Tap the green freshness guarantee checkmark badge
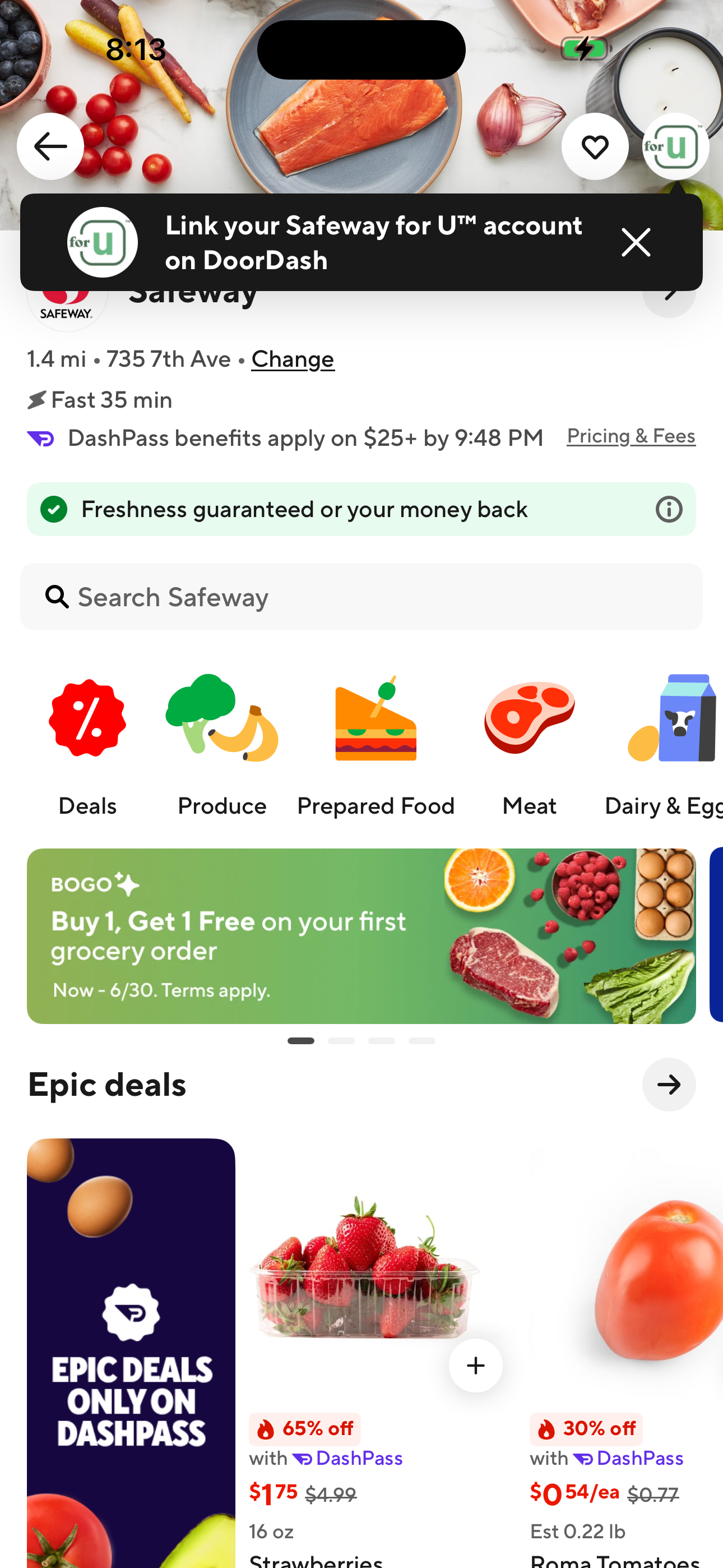723x1568 pixels. pyautogui.click(x=54, y=509)
